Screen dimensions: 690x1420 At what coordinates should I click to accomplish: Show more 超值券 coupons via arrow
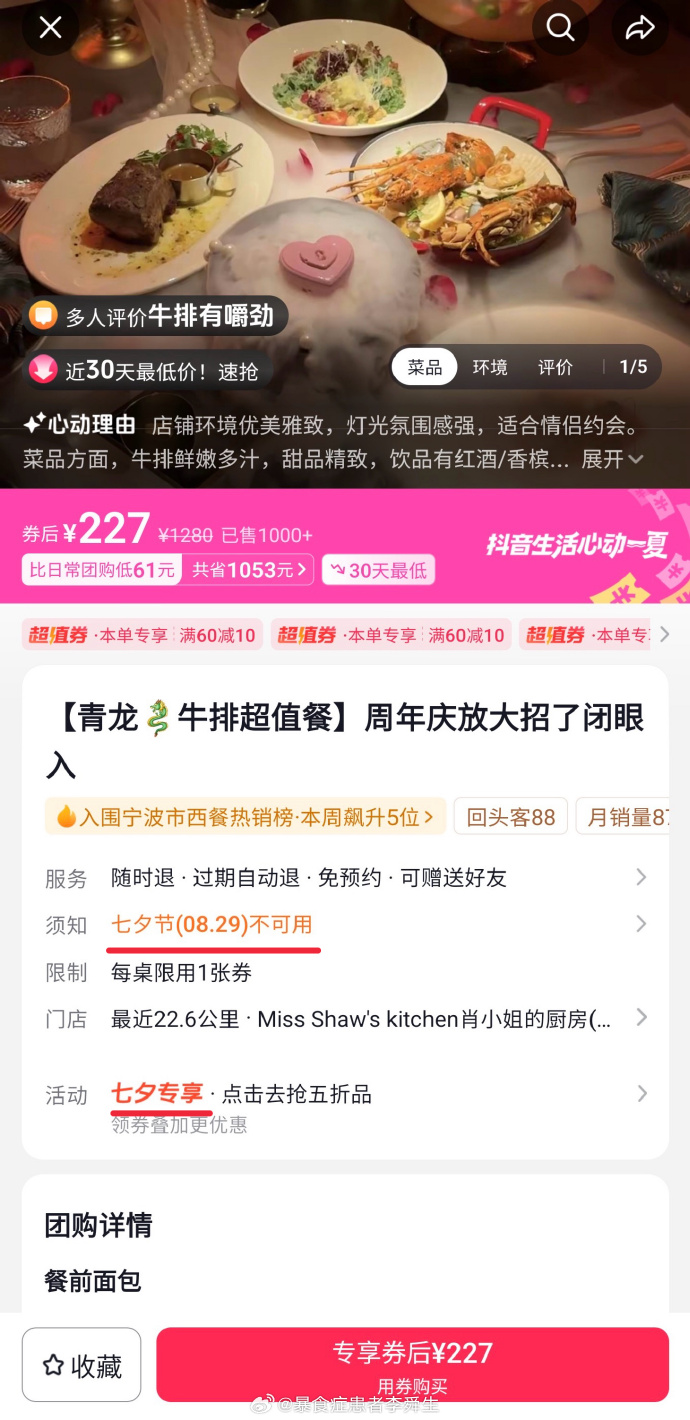coord(664,634)
